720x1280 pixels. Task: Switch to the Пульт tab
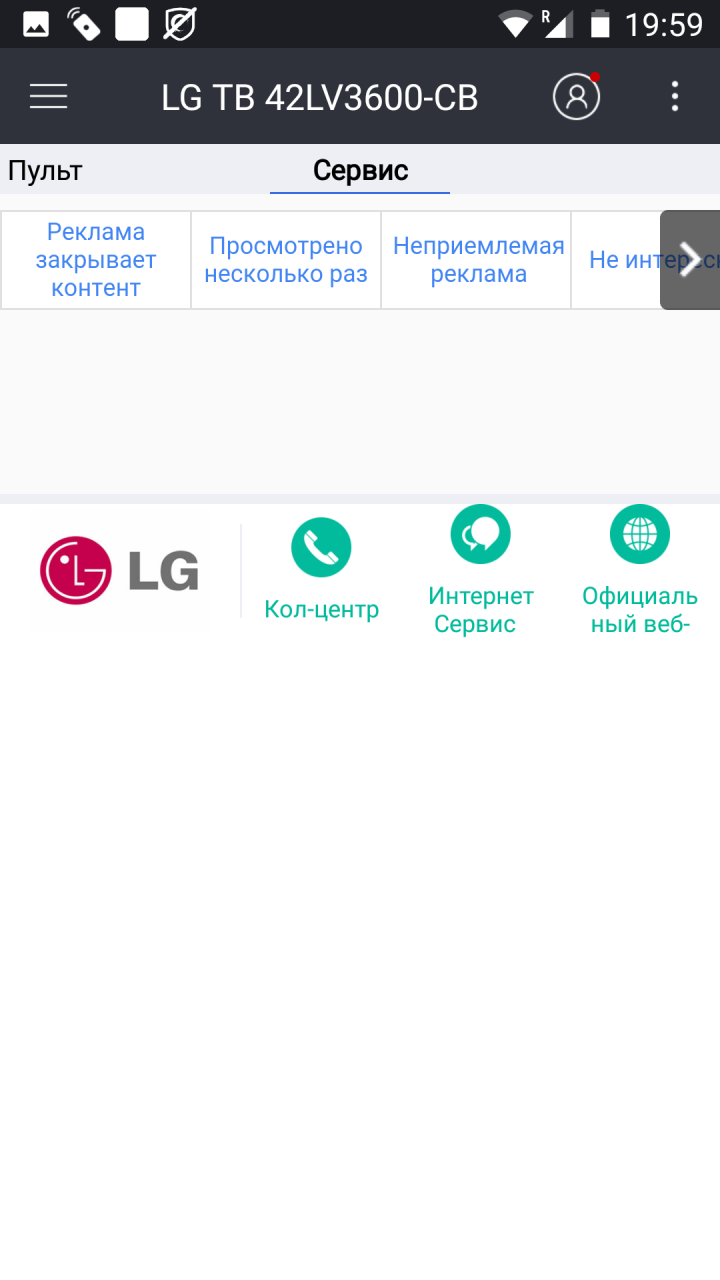pos(45,171)
